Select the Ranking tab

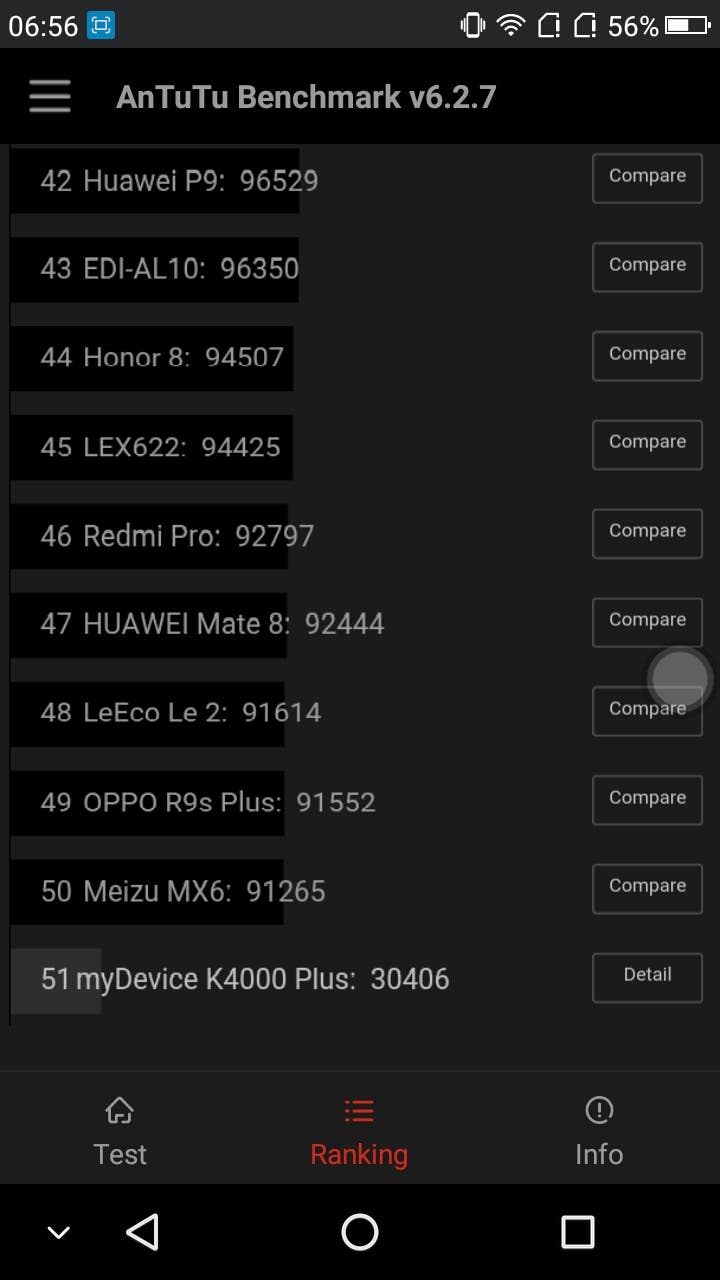coord(359,1131)
